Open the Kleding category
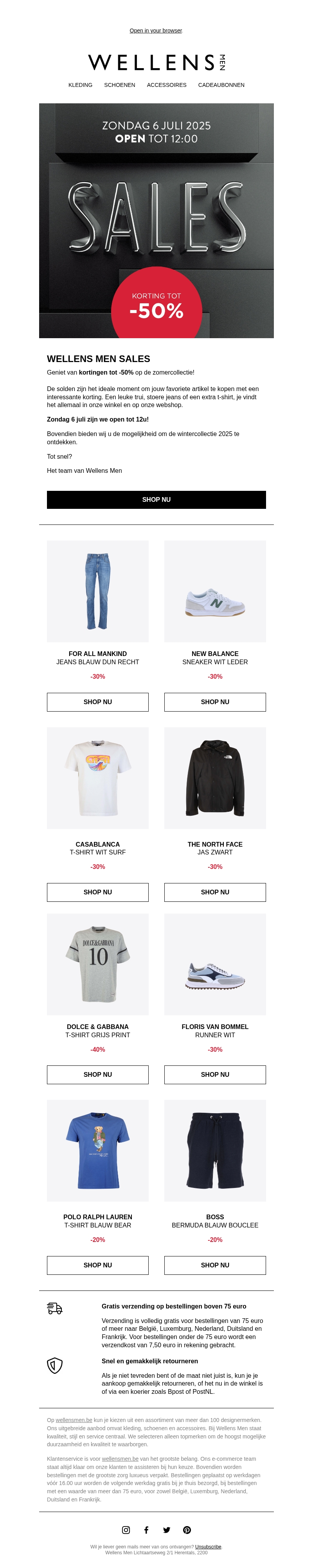Viewport: 313px width, 1568px height. [x=80, y=85]
